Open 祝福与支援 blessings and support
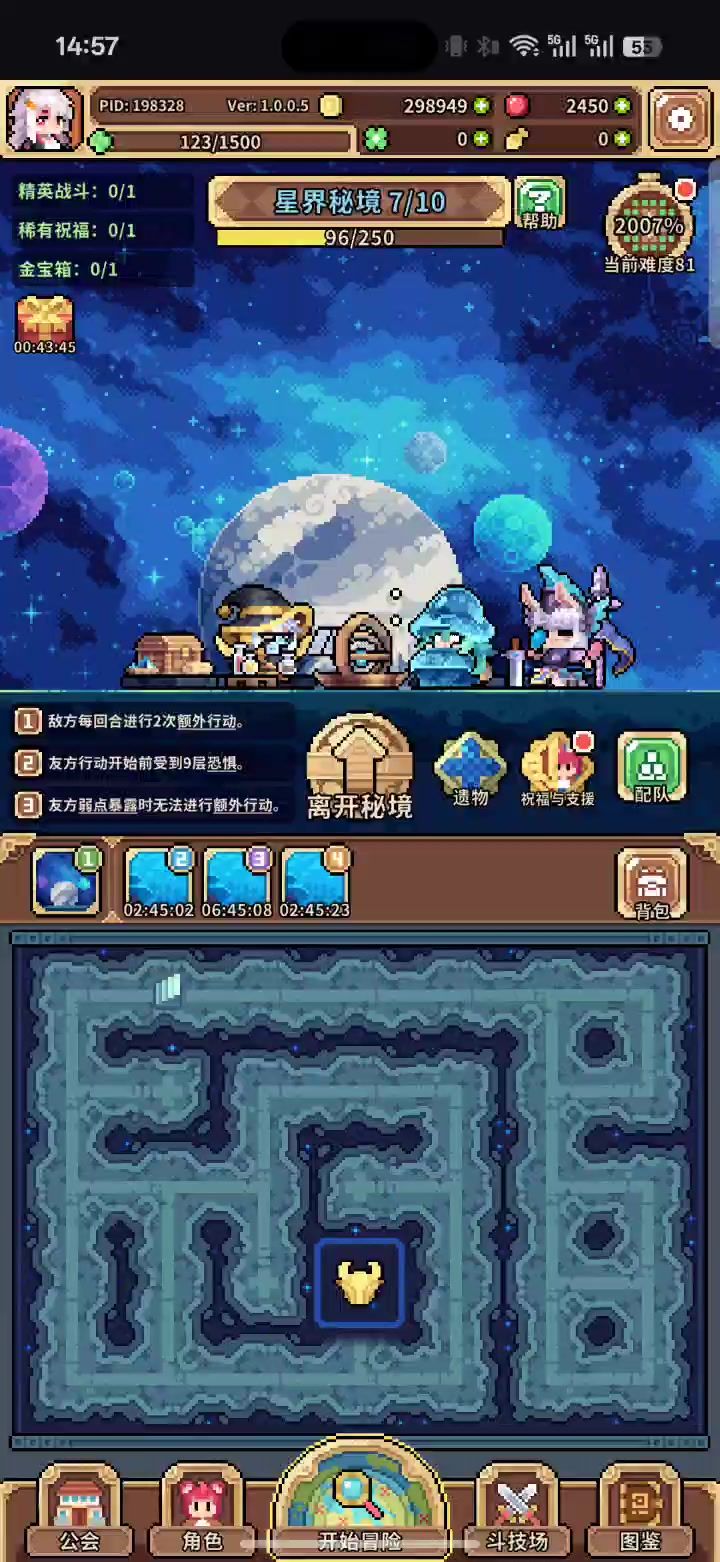The image size is (720, 1562). pyautogui.click(x=557, y=770)
